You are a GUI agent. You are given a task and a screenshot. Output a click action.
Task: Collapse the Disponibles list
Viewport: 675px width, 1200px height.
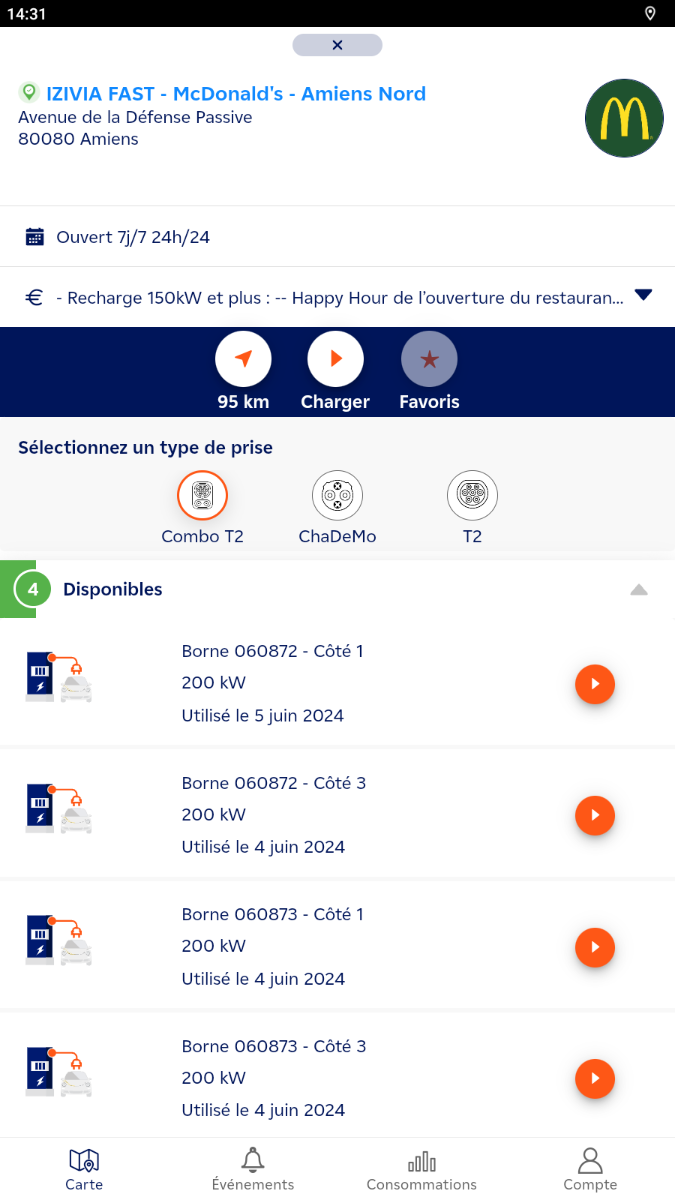(x=639, y=590)
